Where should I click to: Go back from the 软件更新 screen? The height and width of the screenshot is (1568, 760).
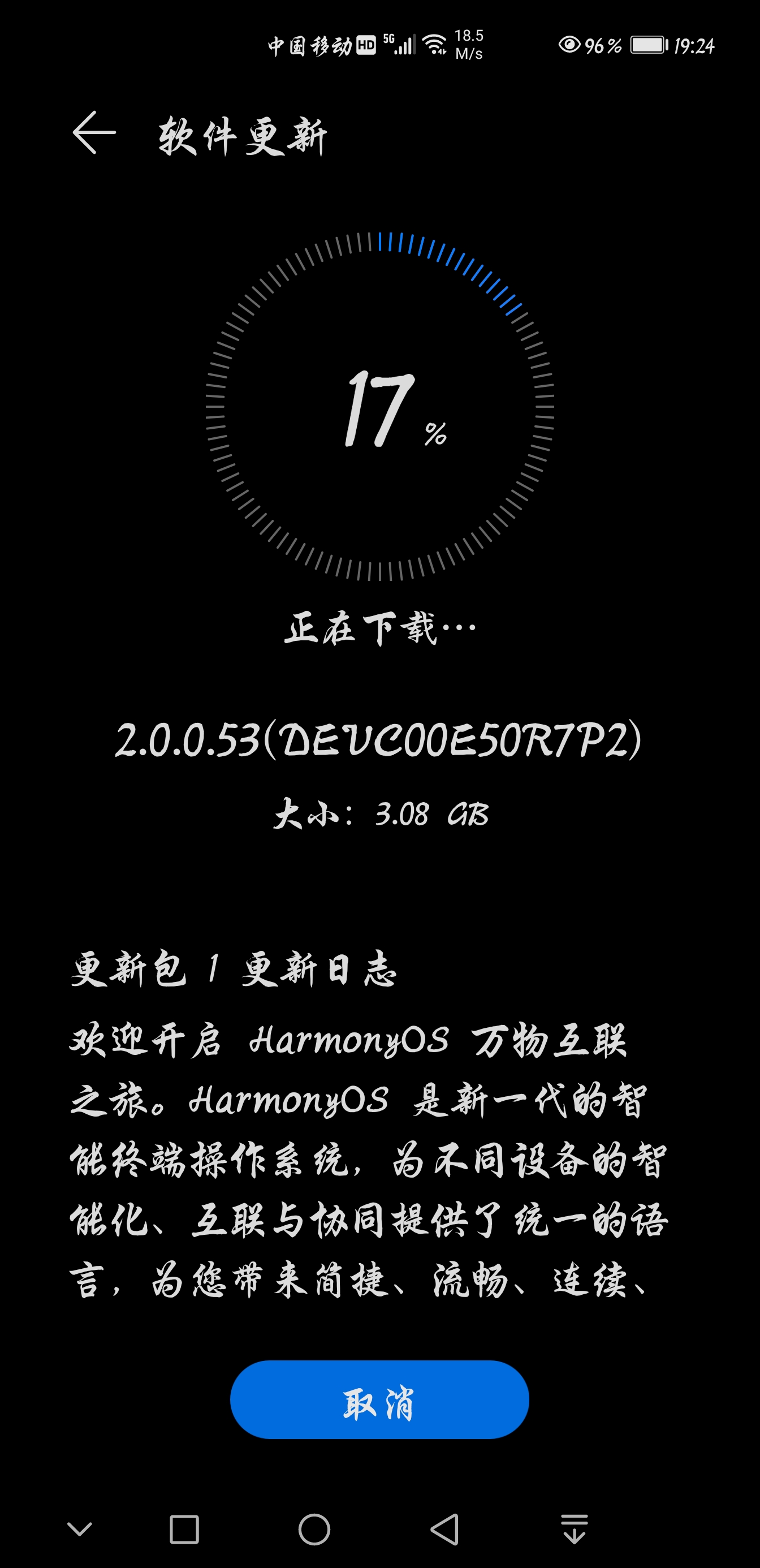click(x=94, y=133)
